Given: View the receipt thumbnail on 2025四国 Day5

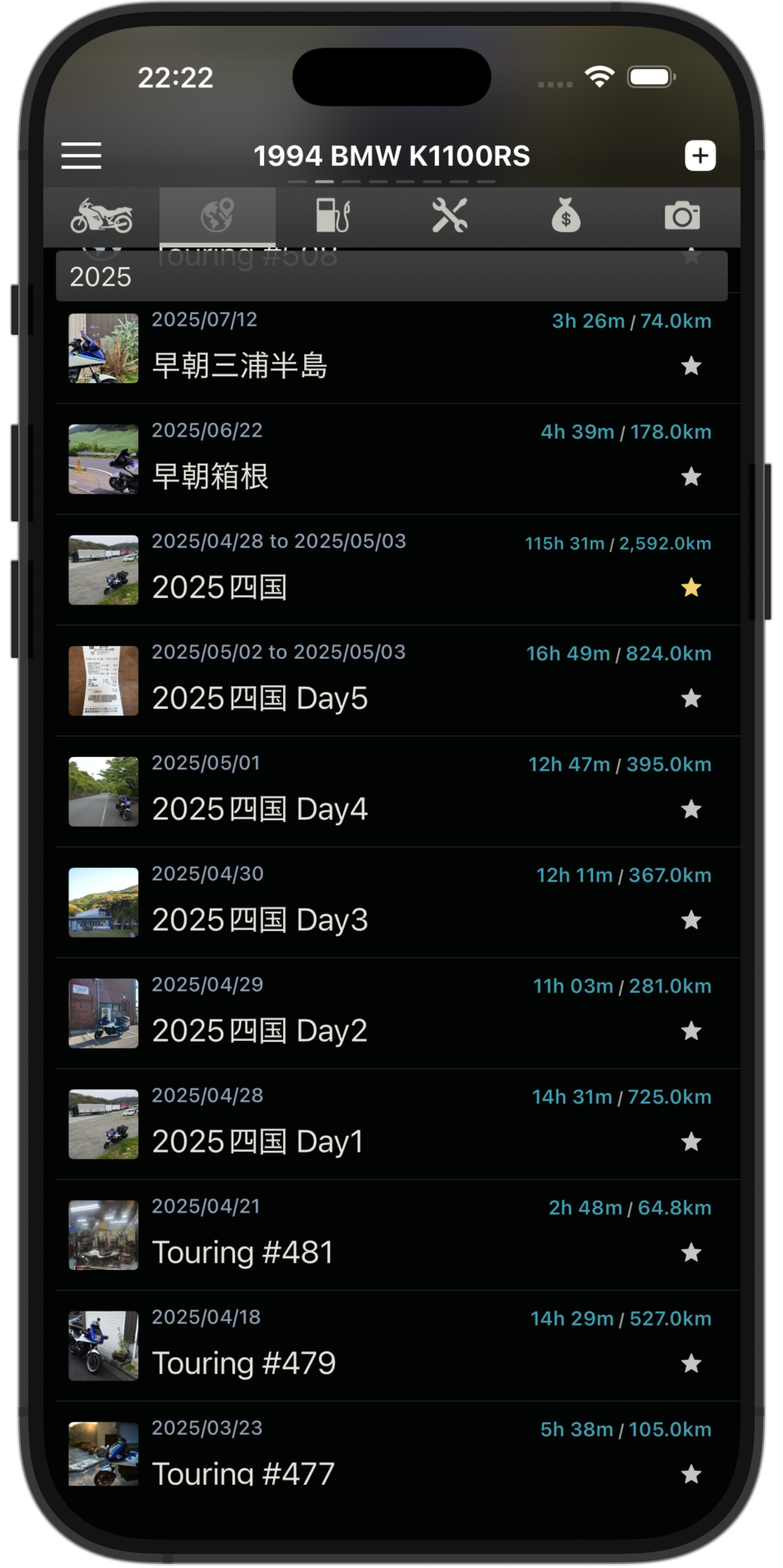Looking at the screenshot, I should tap(102, 680).
